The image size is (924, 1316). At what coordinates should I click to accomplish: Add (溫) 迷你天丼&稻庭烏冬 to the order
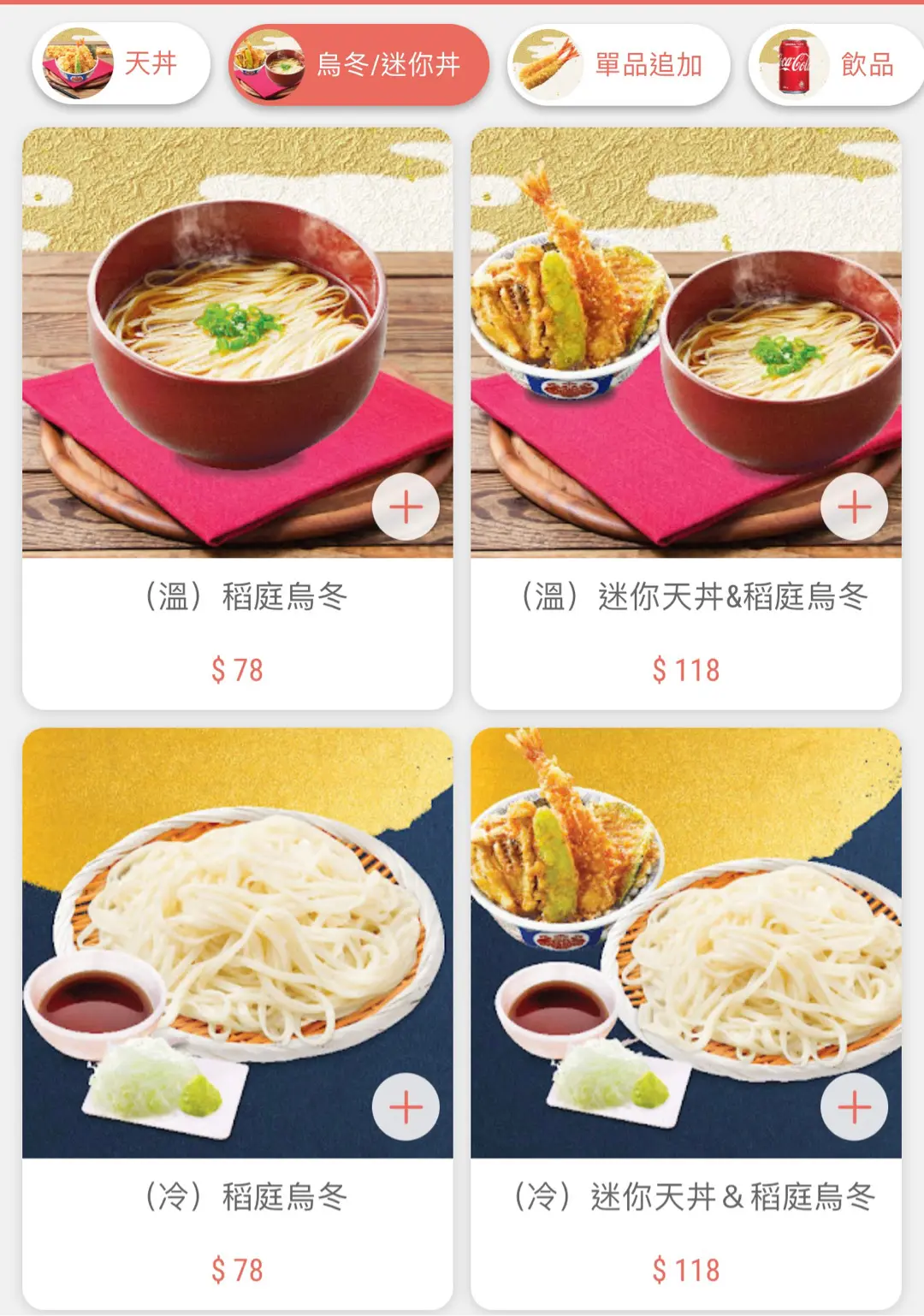[x=854, y=507]
